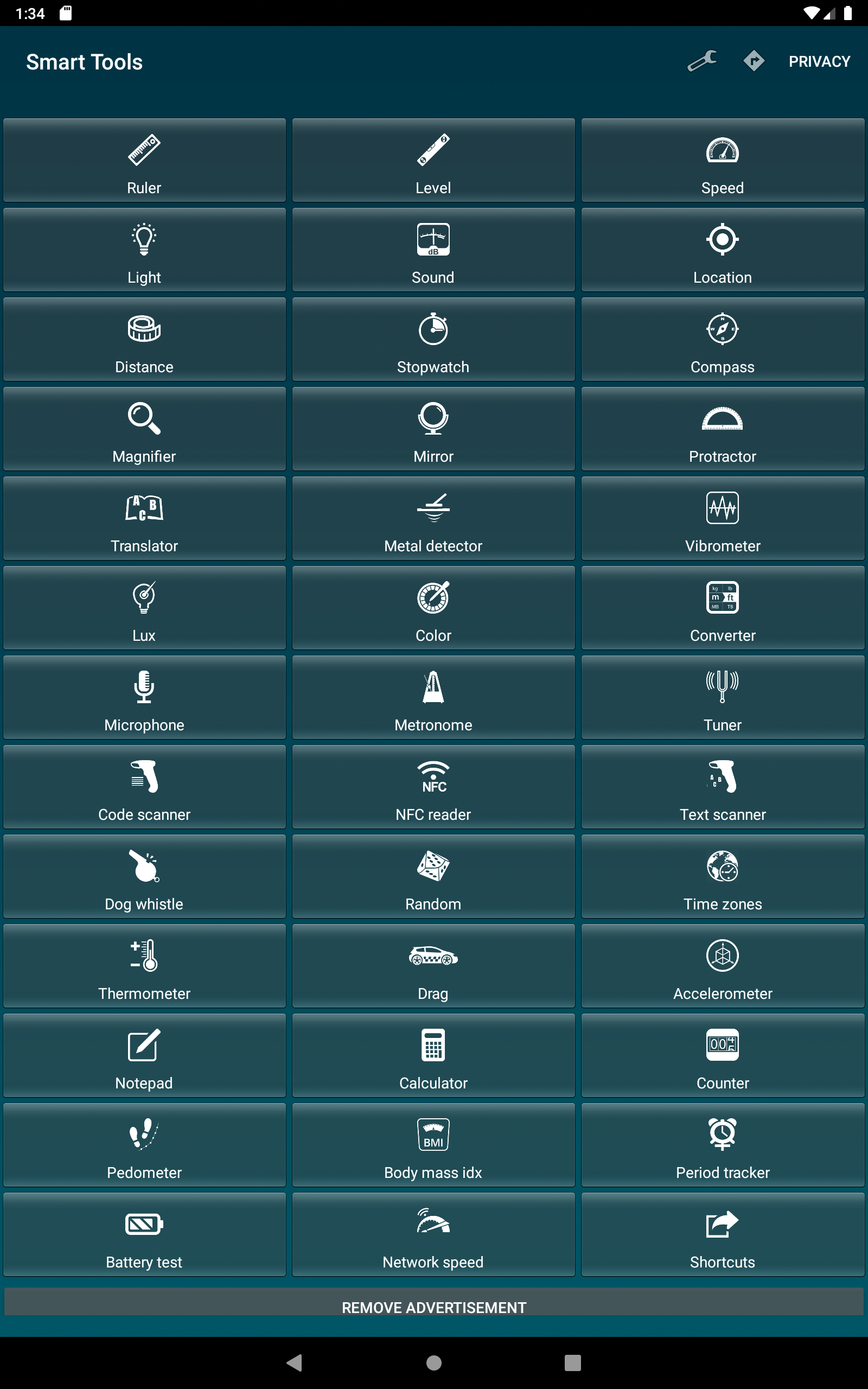The width and height of the screenshot is (868, 1389).
Task: Open the Code scanner
Action: (144, 787)
